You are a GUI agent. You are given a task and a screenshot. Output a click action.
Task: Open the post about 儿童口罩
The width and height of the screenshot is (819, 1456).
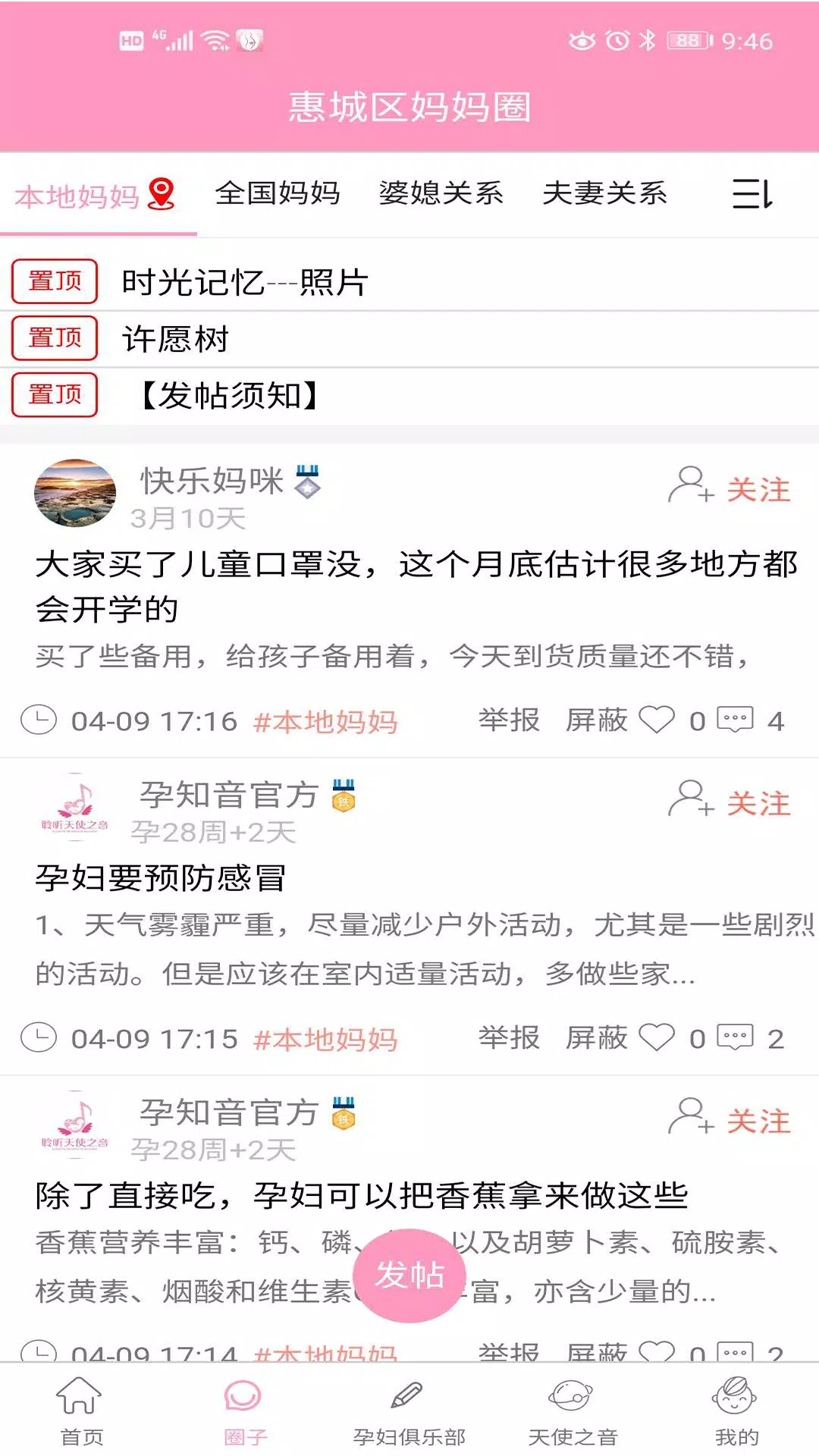(x=416, y=586)
